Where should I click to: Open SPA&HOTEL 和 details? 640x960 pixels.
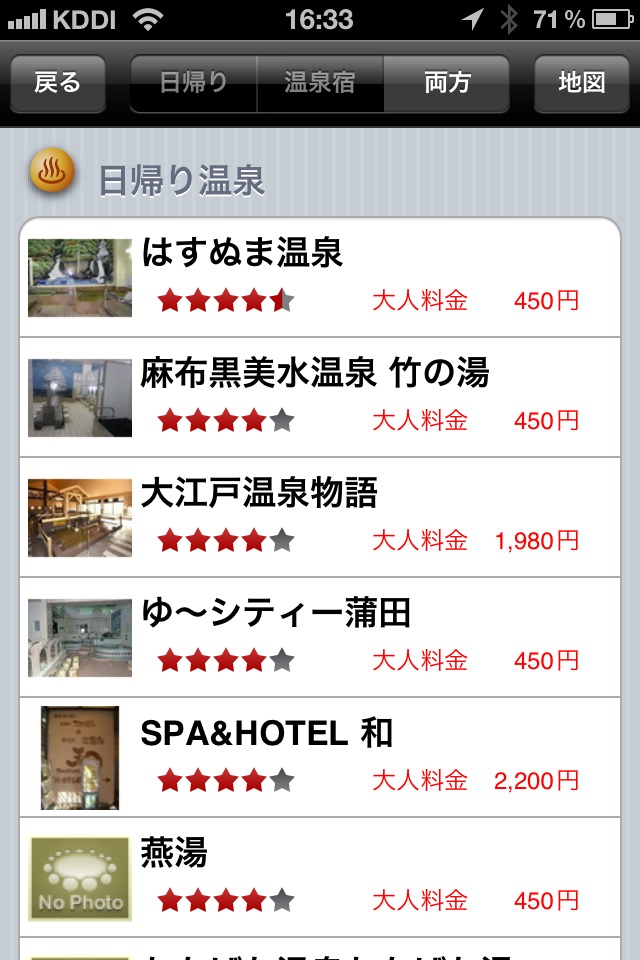(320, 758)
